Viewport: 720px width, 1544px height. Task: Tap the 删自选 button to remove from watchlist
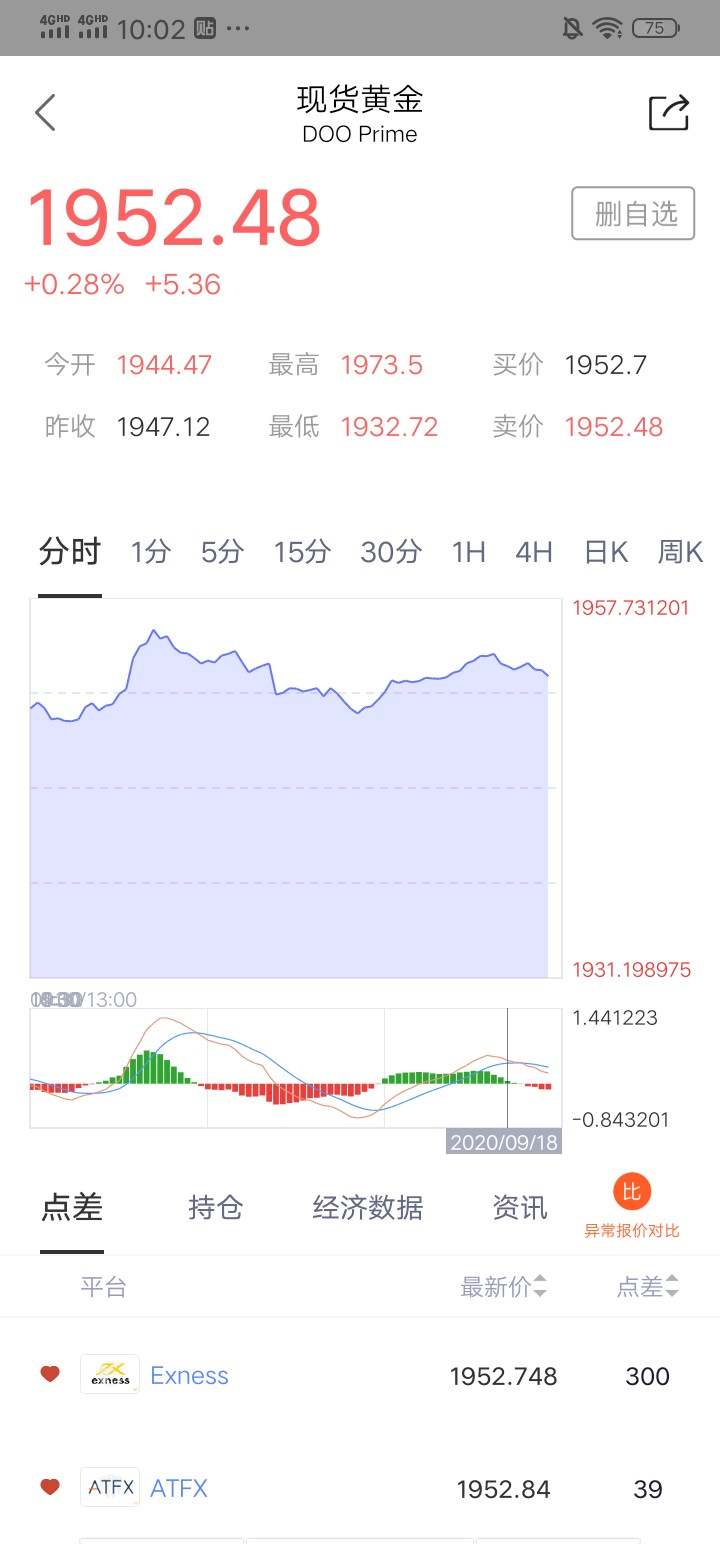pos(633,213)
